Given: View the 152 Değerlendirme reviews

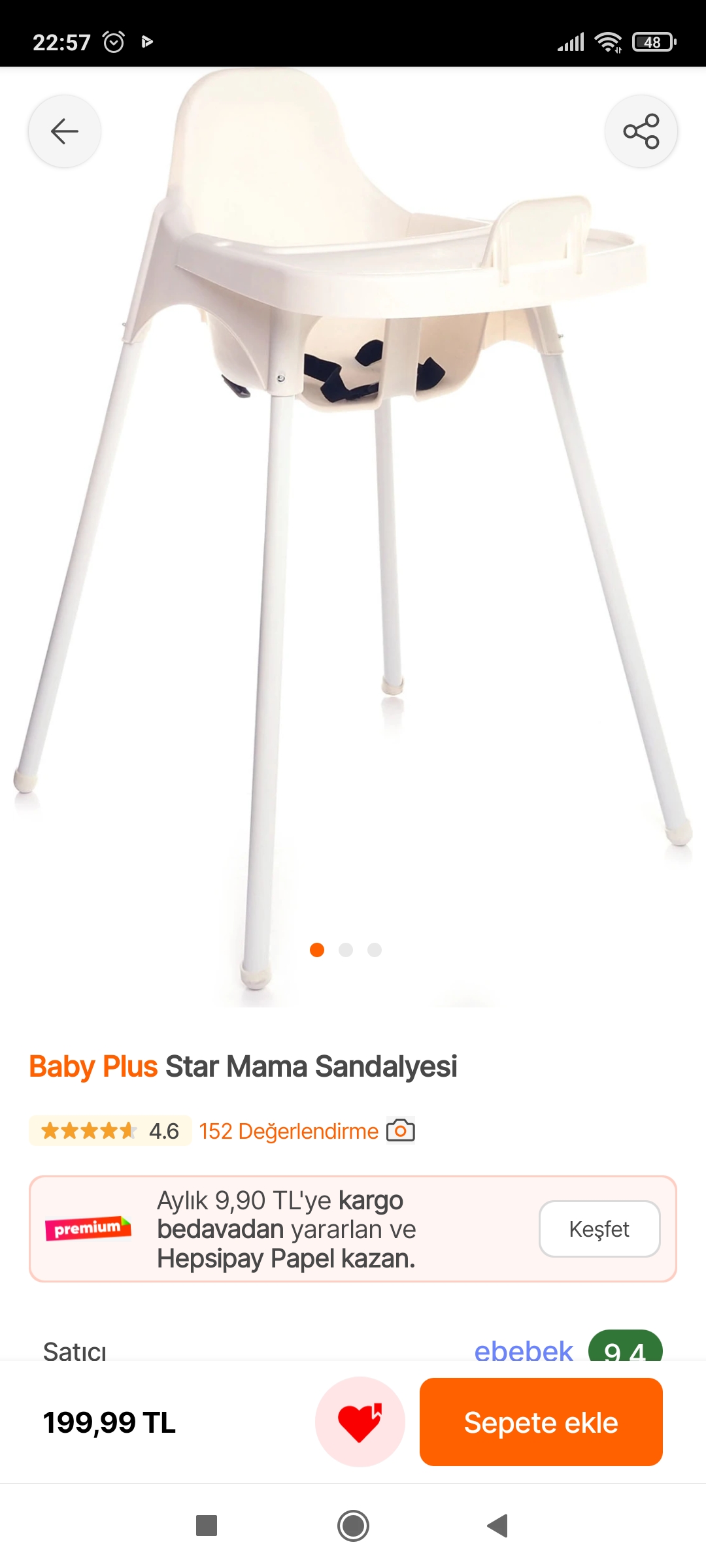Looking at the screenshot, I should pos(288,1131).
